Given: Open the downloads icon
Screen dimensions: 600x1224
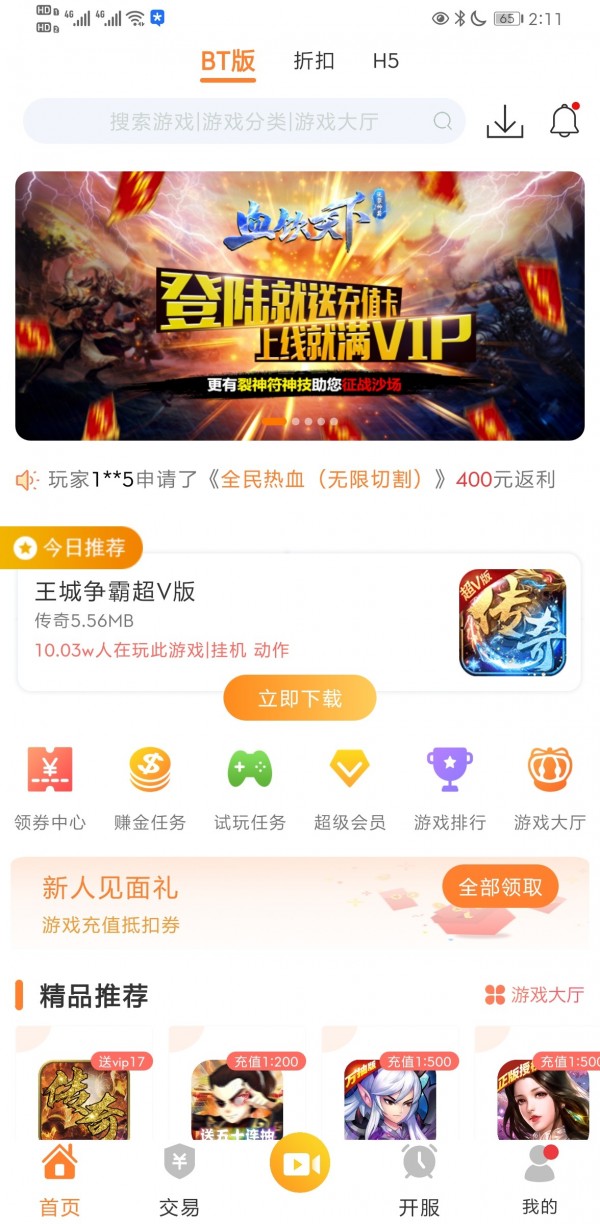Looking at the screenshot, I should pyautogui.click(x=505, y=122).
